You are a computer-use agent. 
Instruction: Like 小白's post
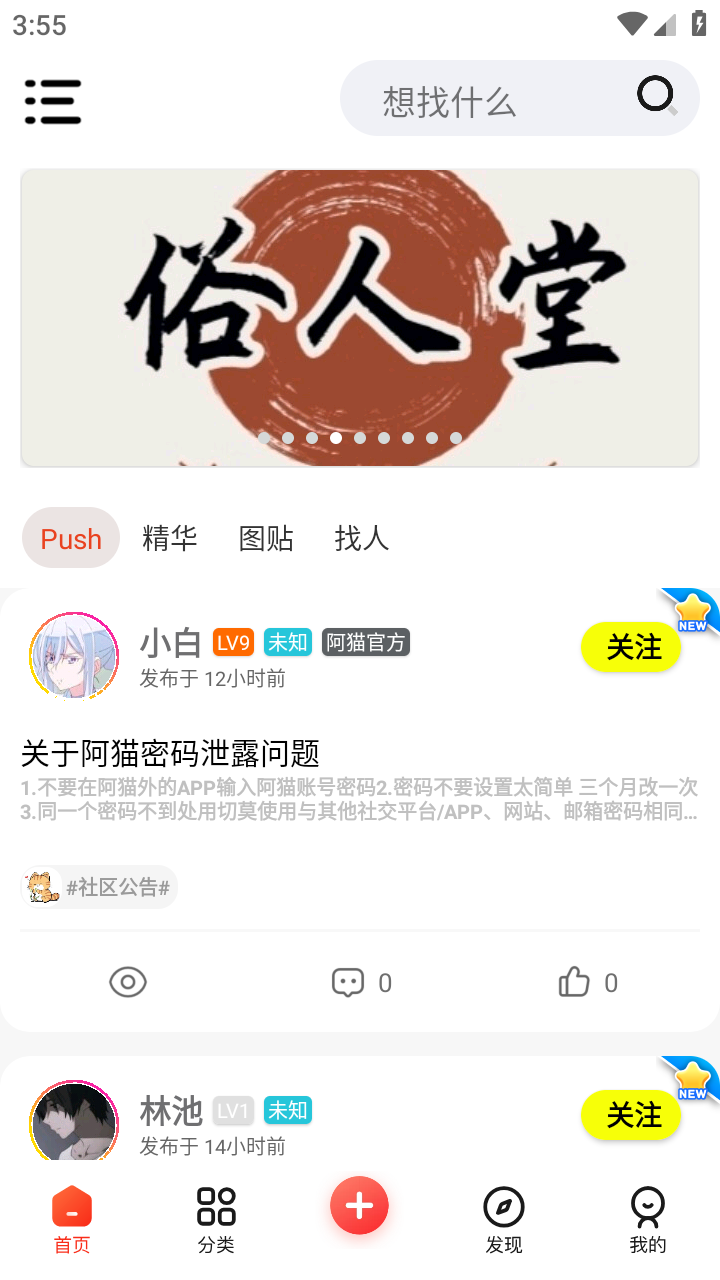(x=588, y=983)
